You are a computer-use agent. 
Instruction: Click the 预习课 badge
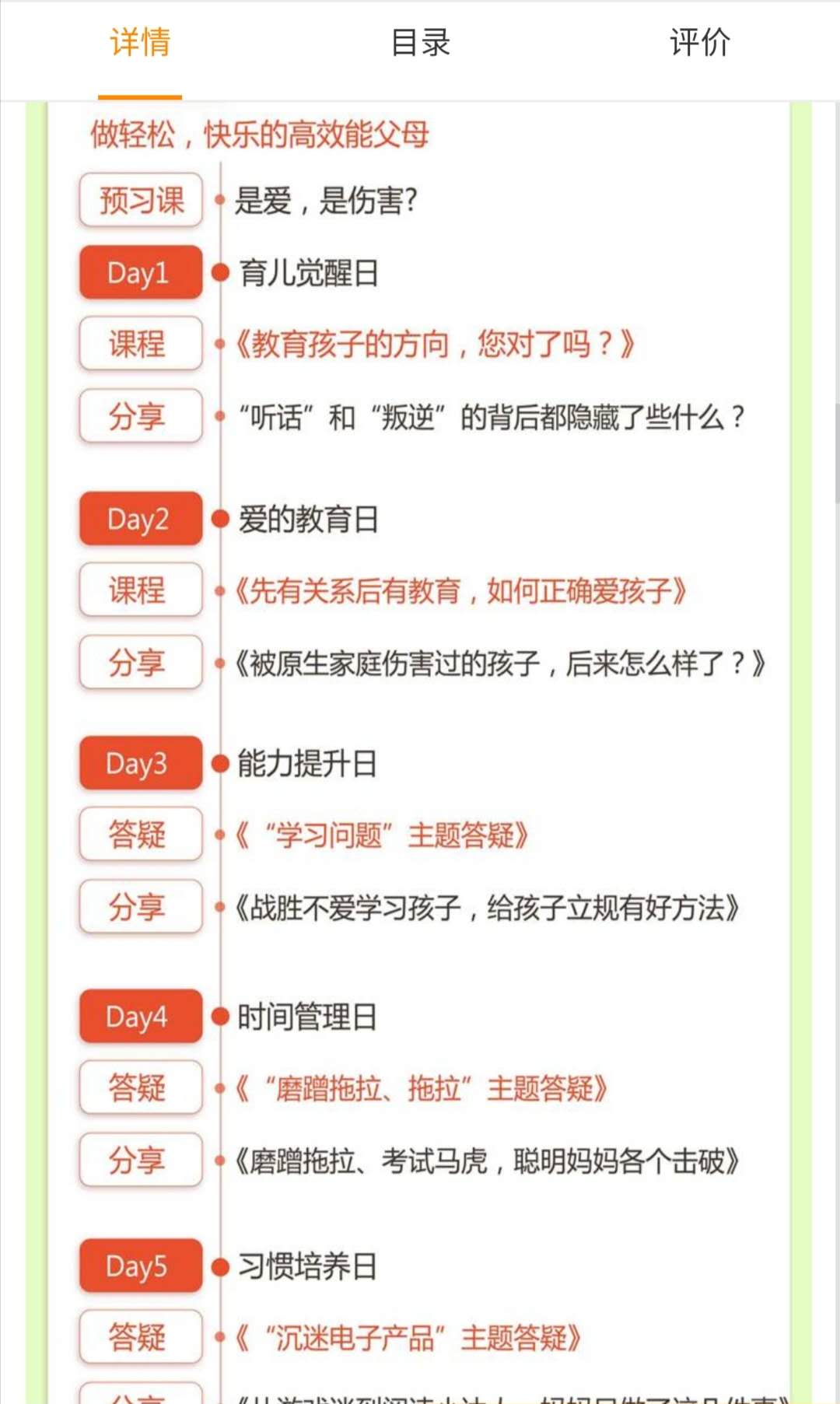tap(140, 201)
